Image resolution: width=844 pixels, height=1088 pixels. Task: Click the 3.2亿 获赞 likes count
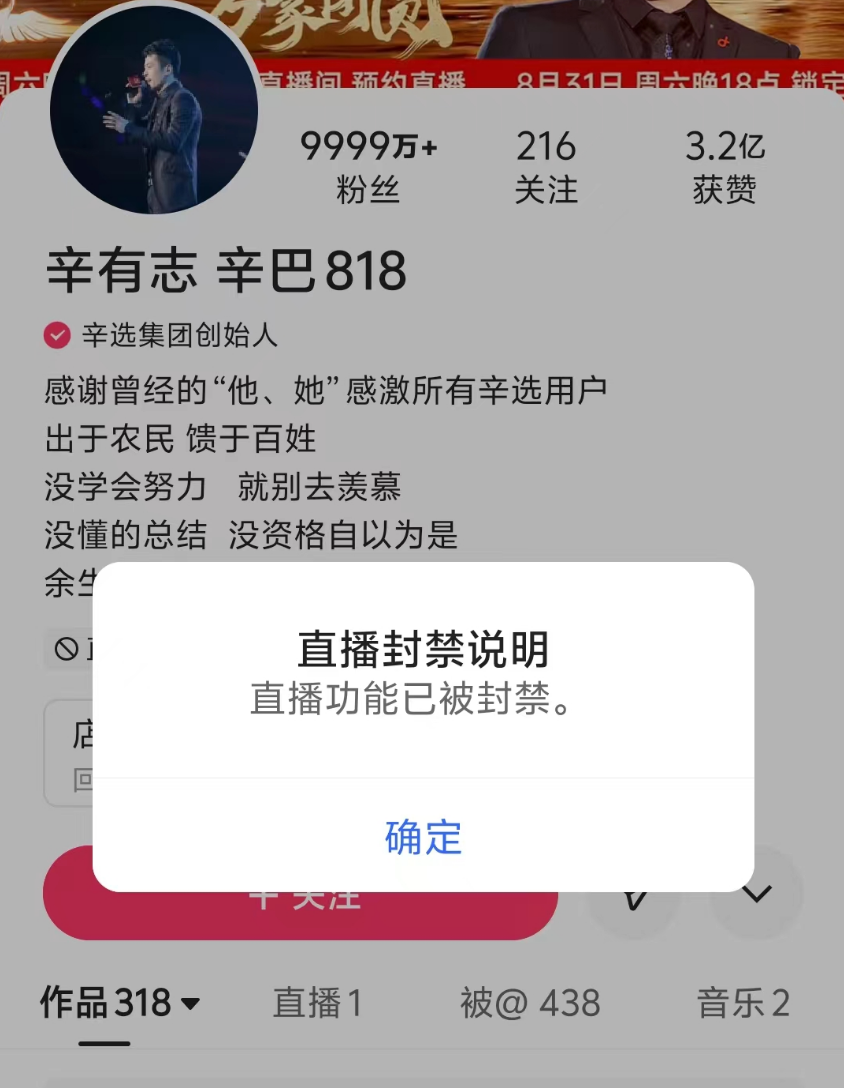point(723,165)
